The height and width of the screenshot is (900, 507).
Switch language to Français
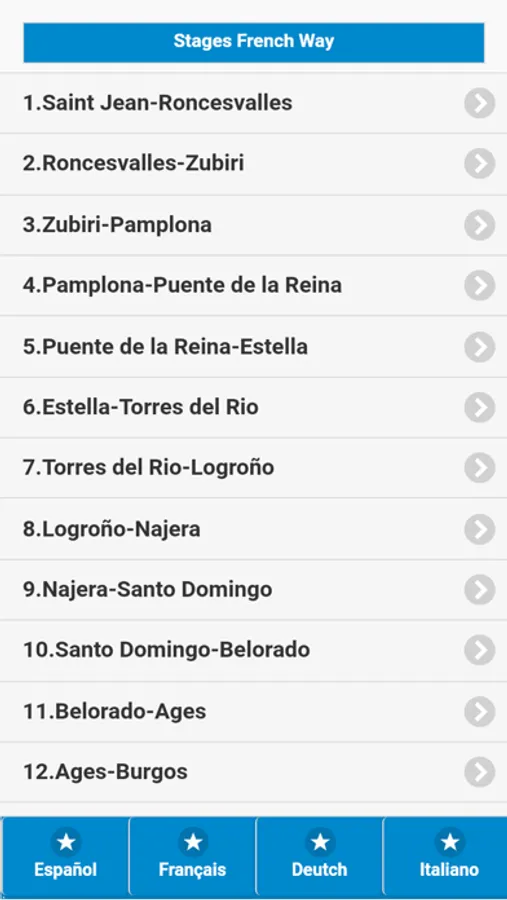click(192, 857)
